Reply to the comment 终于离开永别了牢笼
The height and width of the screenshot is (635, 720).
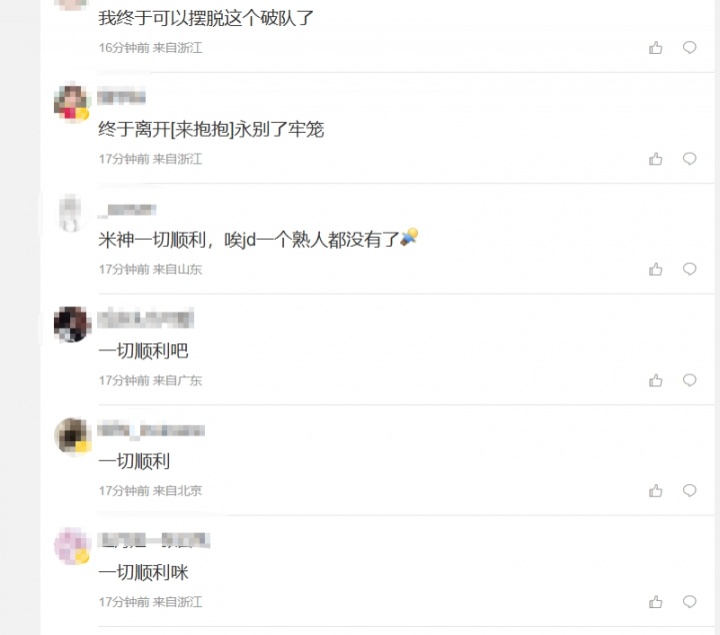(689, 159)
